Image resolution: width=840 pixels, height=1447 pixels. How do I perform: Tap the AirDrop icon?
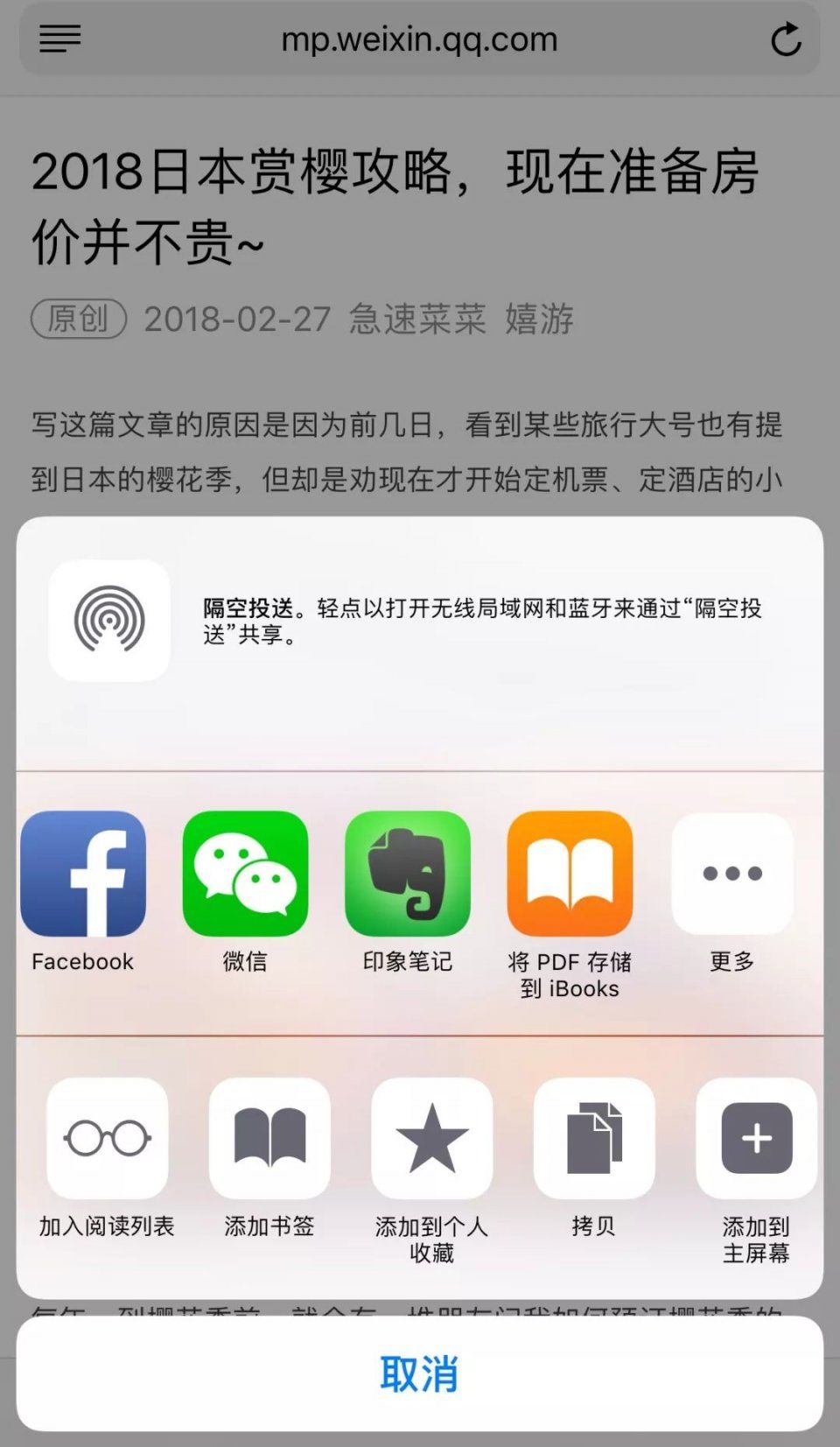tap(109, 621)
